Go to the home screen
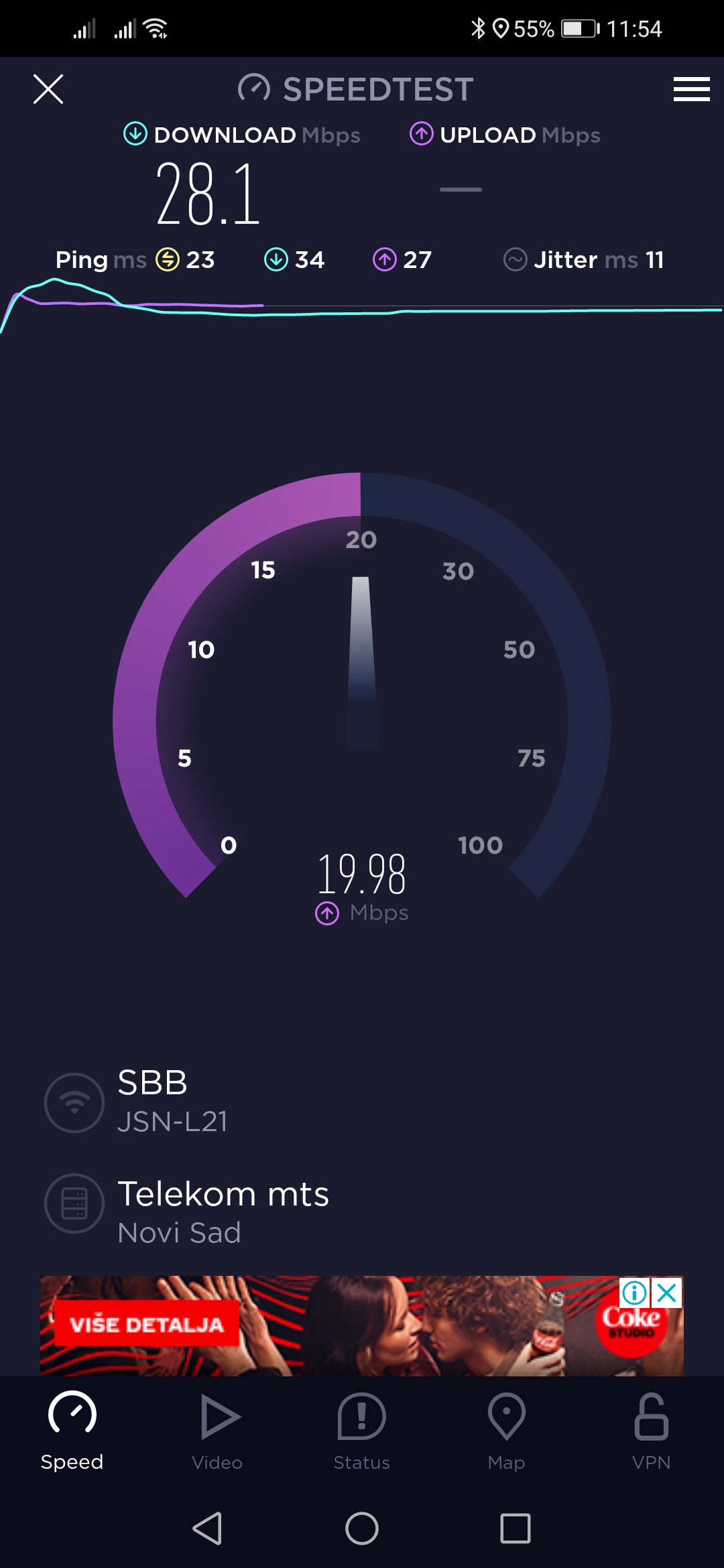 coord(362,1528)
